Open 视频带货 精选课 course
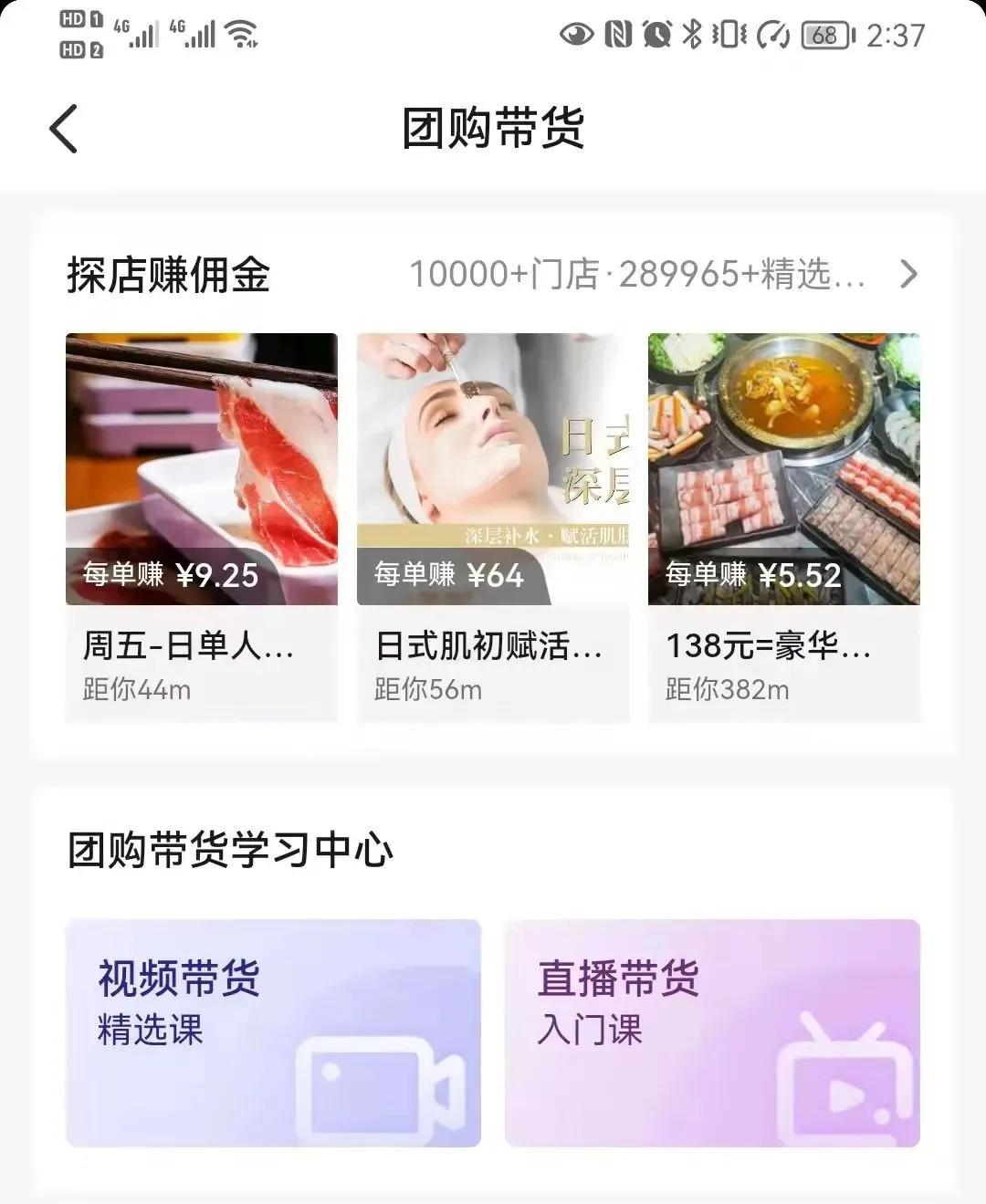986x1204 pixels. 273,1032
